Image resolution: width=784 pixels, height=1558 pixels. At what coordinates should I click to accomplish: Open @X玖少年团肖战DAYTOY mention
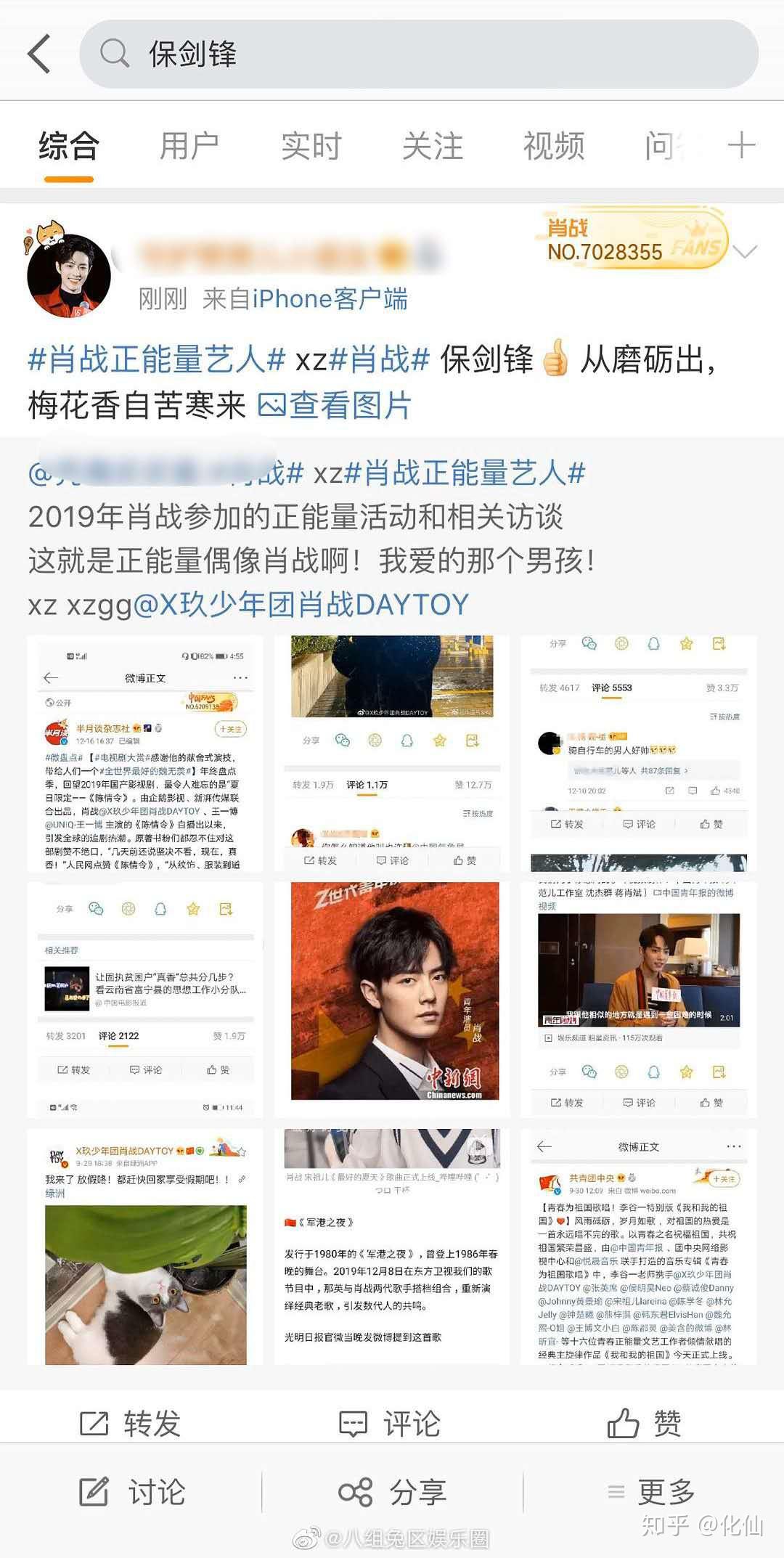[301, 604]
